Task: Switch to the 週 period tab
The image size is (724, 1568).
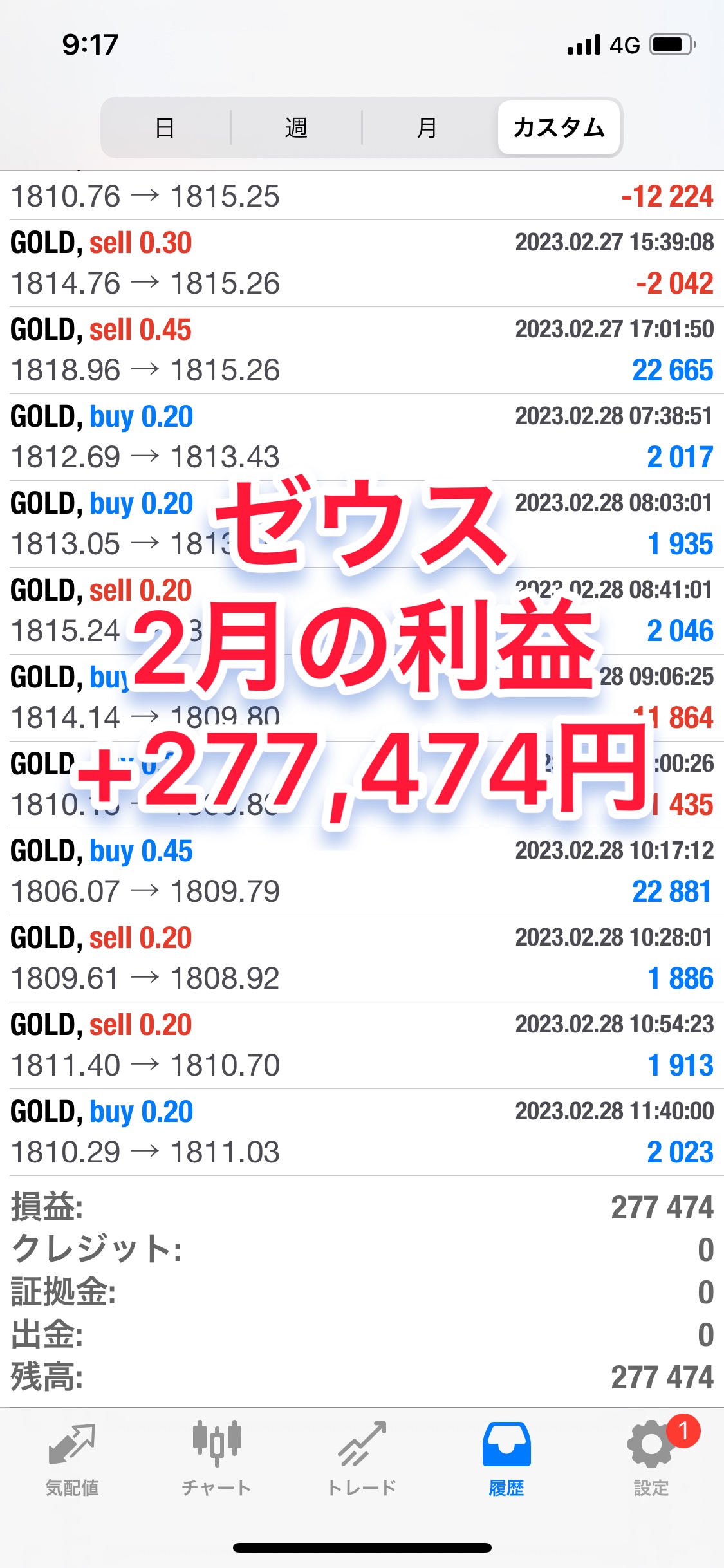Action: click(296, 127)
